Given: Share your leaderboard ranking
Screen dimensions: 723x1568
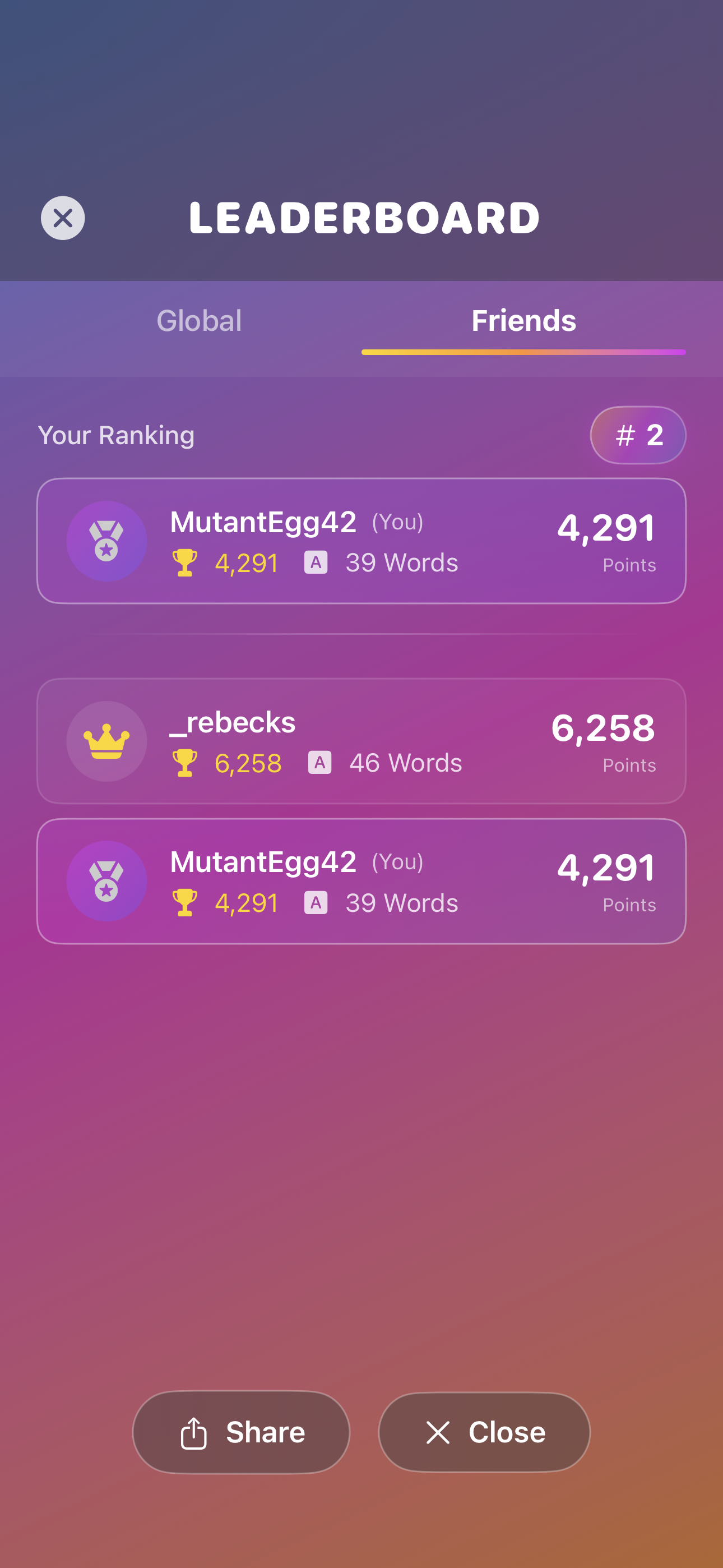Looking at the screenshot, I should [241, 1432].
